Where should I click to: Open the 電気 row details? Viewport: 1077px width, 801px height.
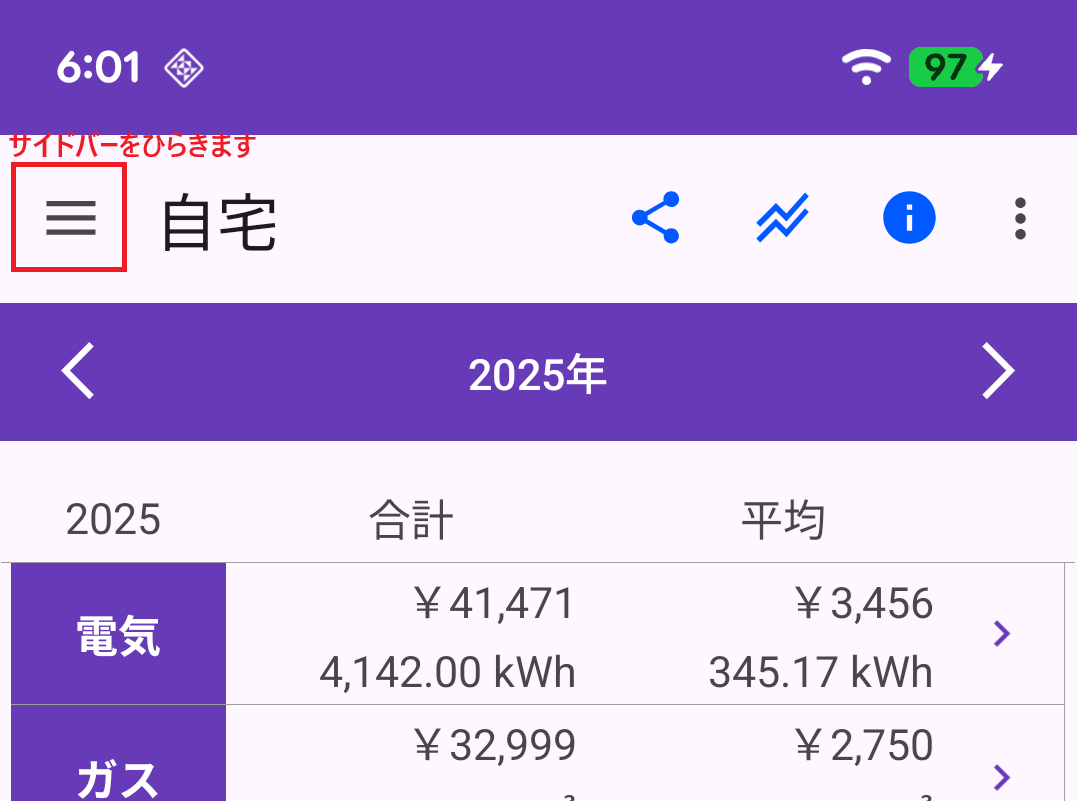(1001, 633)
